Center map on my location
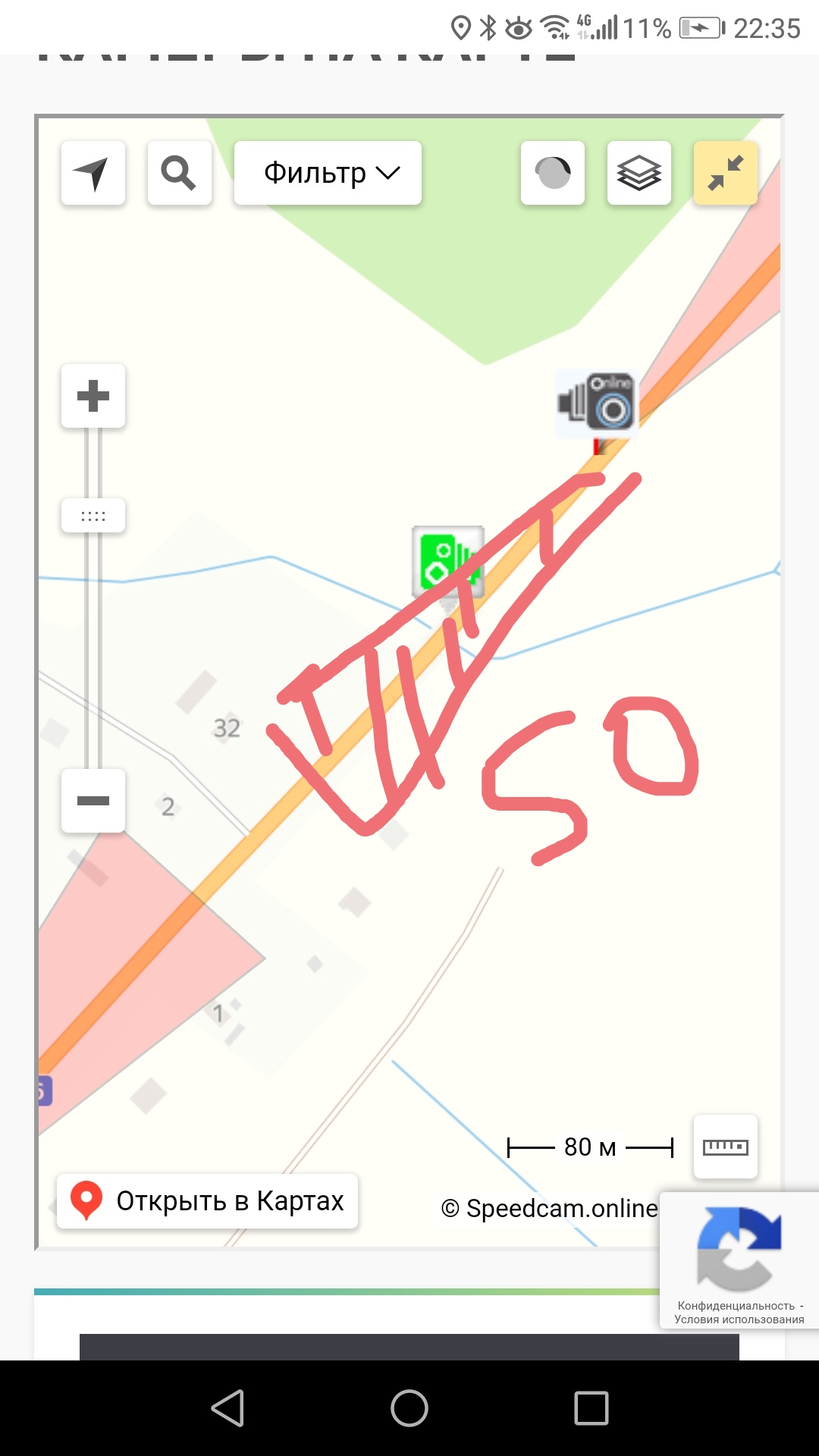819x1456 pixels. point(93,173)
